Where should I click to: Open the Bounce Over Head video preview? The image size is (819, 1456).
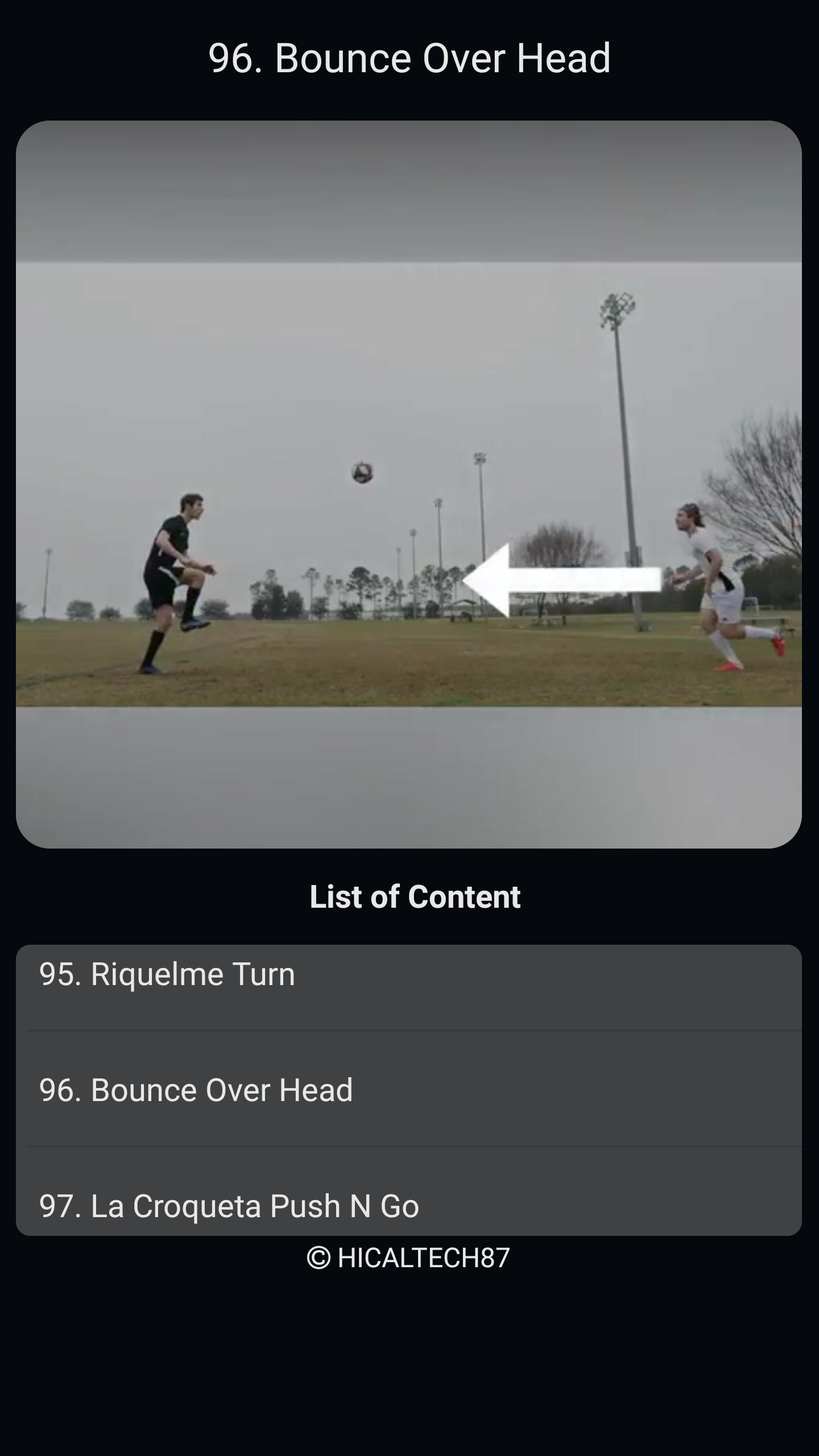408,484
